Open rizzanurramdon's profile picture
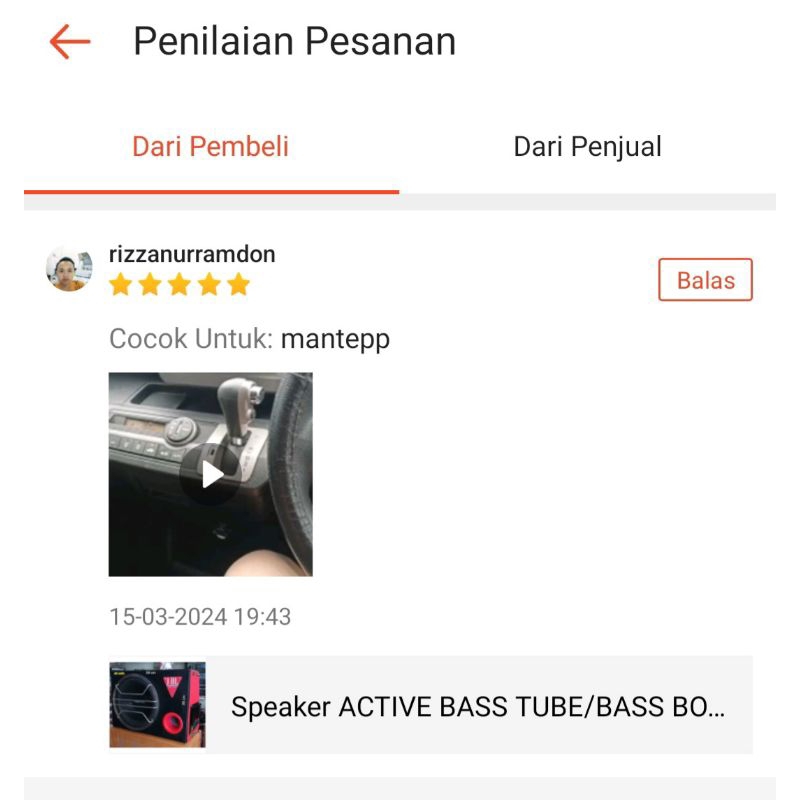This screenshot has height=800, width=800. pos(69,269)
